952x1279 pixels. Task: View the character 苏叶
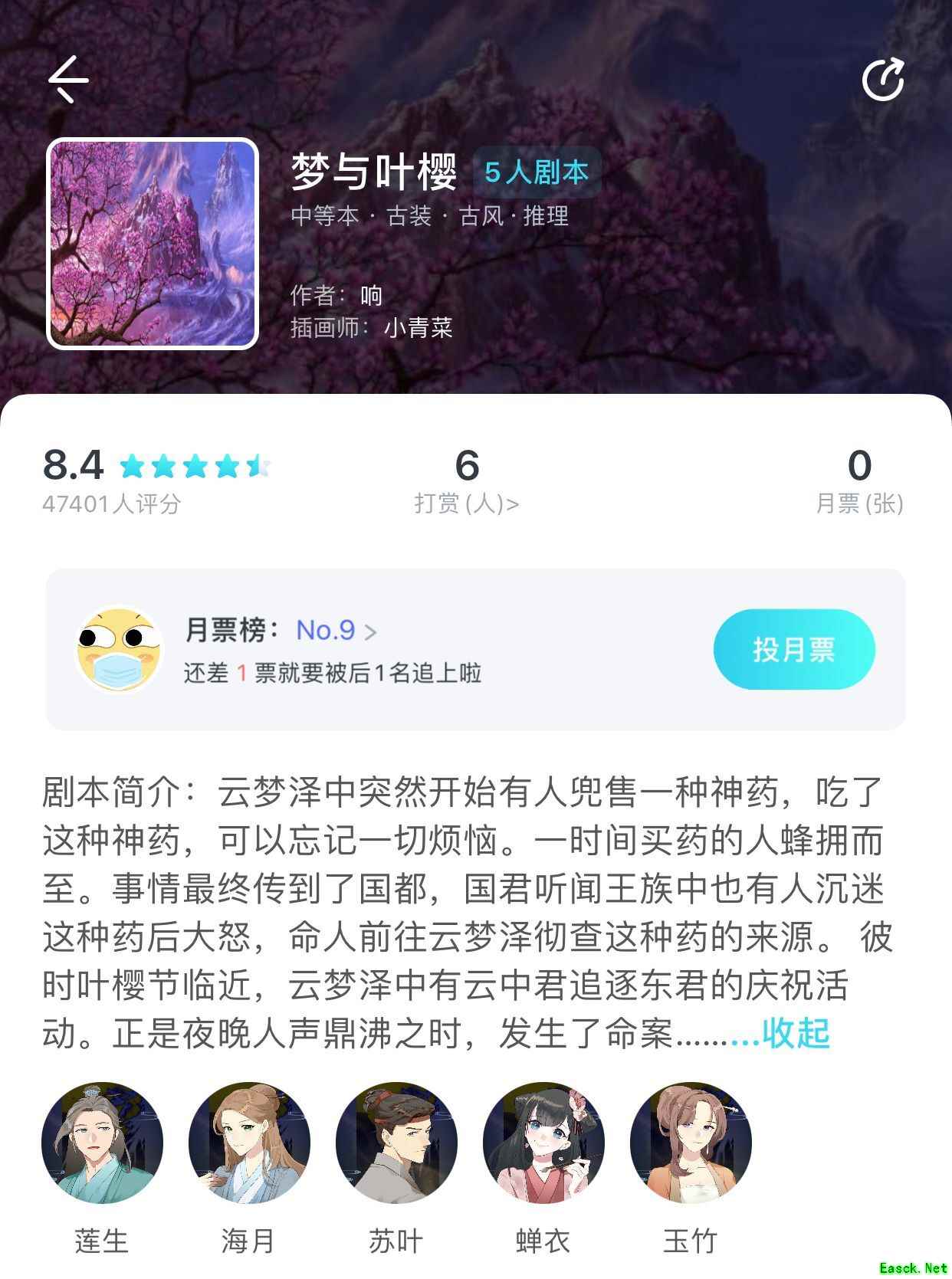click(396, 1143)
